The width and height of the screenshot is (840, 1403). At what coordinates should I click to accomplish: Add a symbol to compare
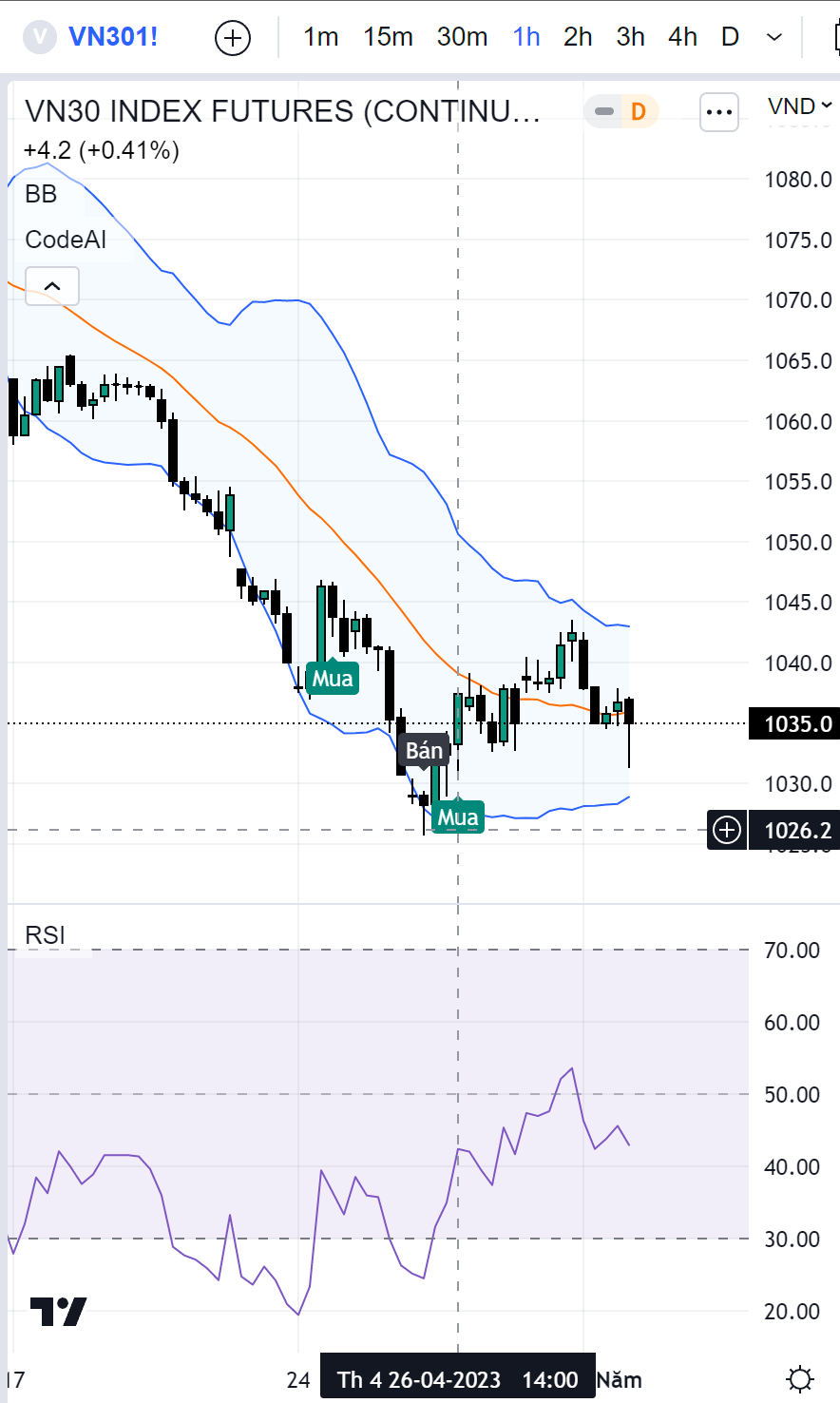233,38
